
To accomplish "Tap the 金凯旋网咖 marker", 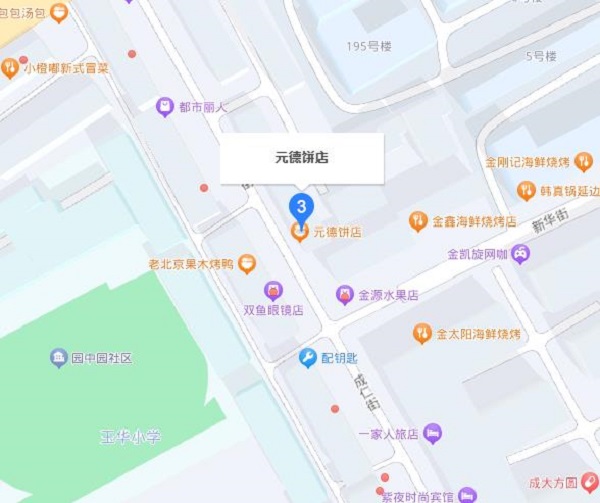I will pyautogui.click(x=521, y=254).
